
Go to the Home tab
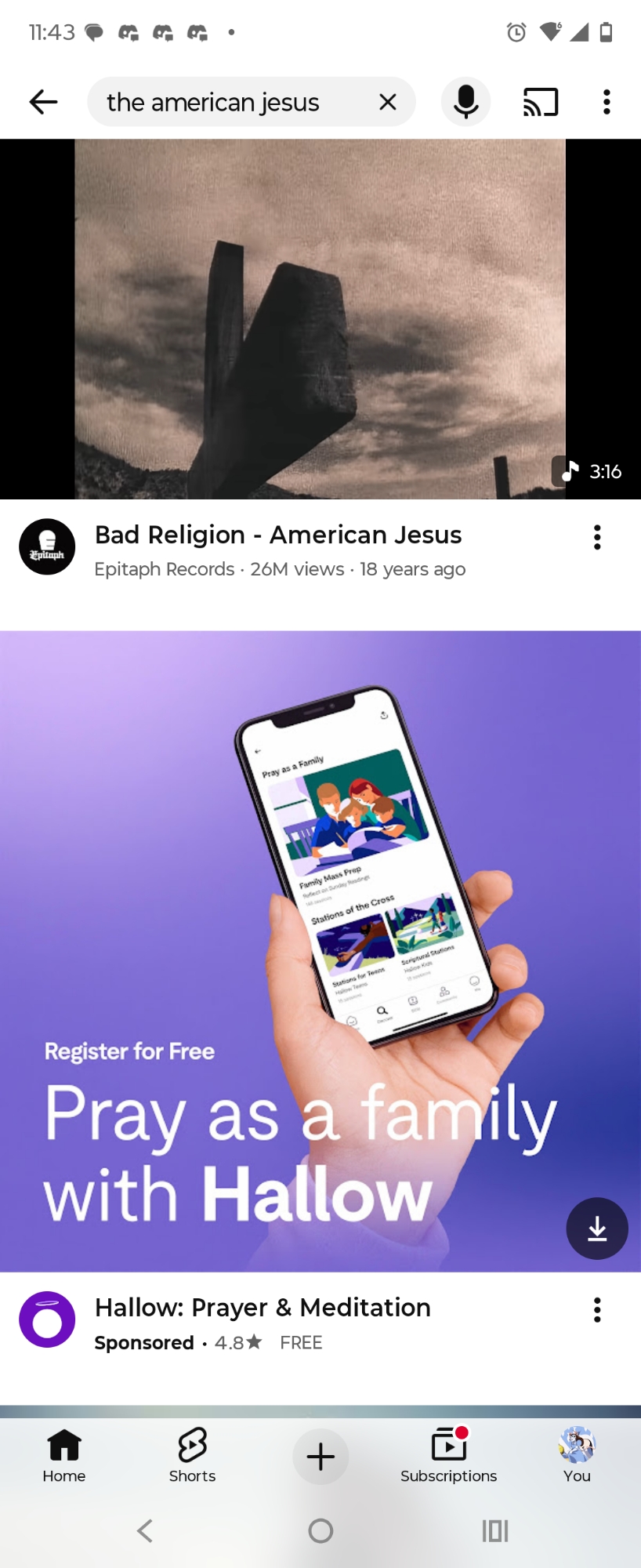point(64,1456)
